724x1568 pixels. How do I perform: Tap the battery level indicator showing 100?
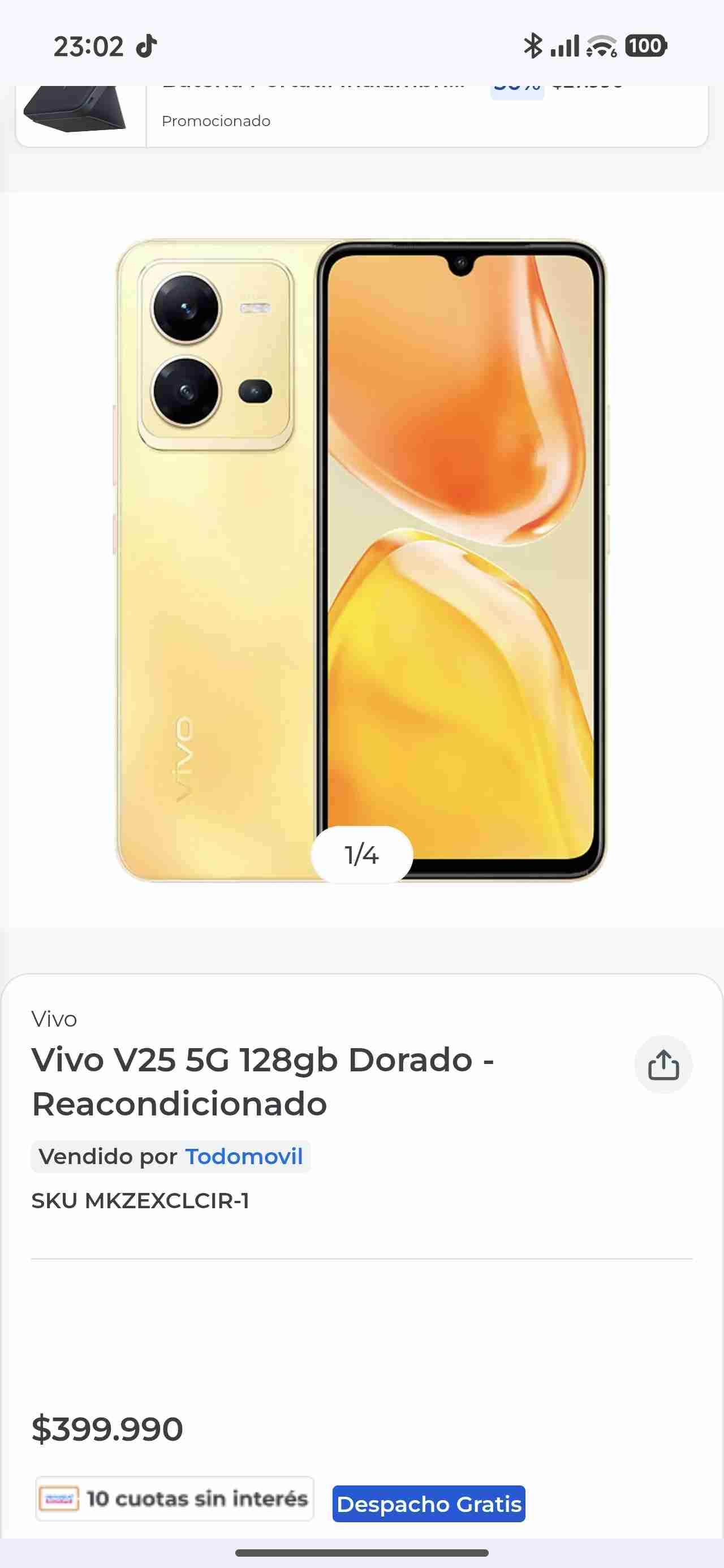(x=647, y=45)
